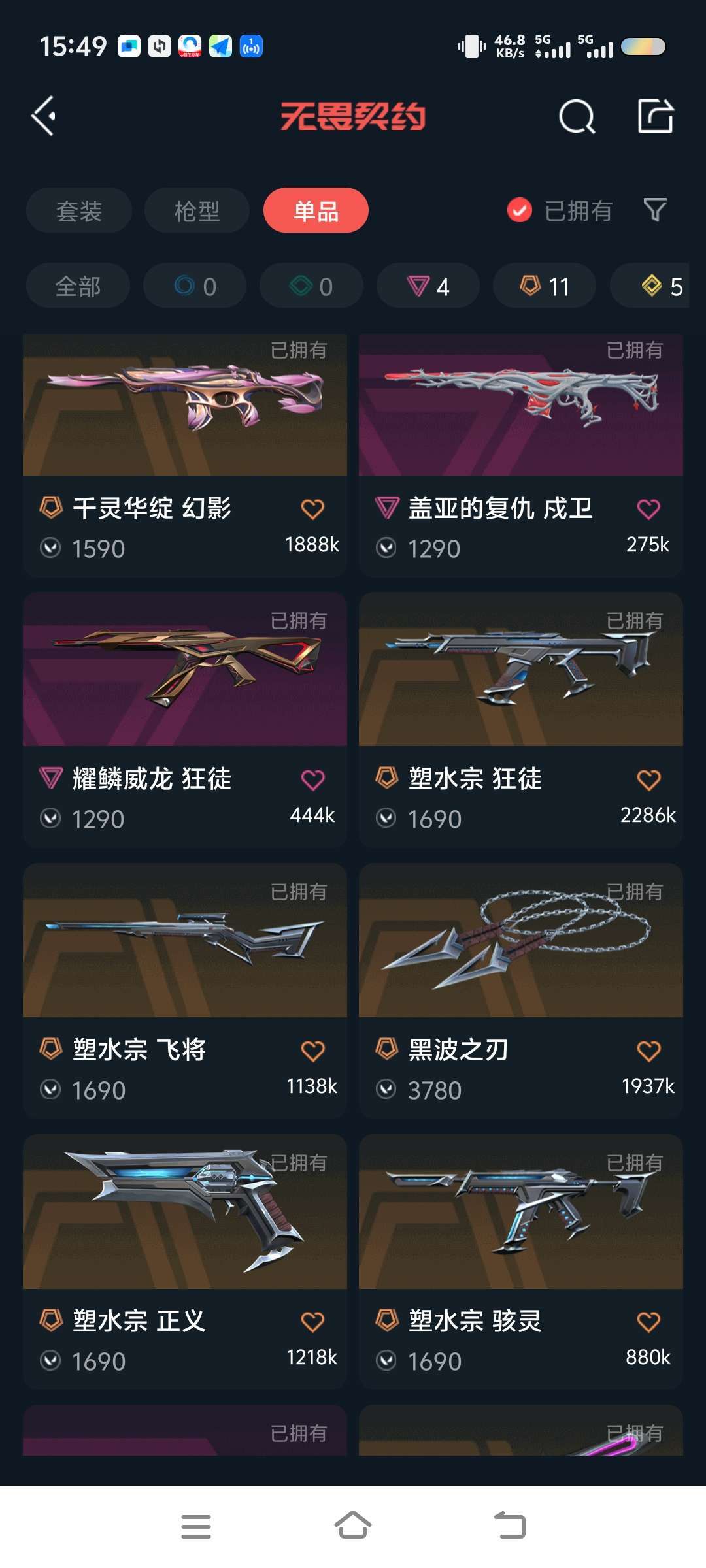Open search from the top bar

pos(575,118)
